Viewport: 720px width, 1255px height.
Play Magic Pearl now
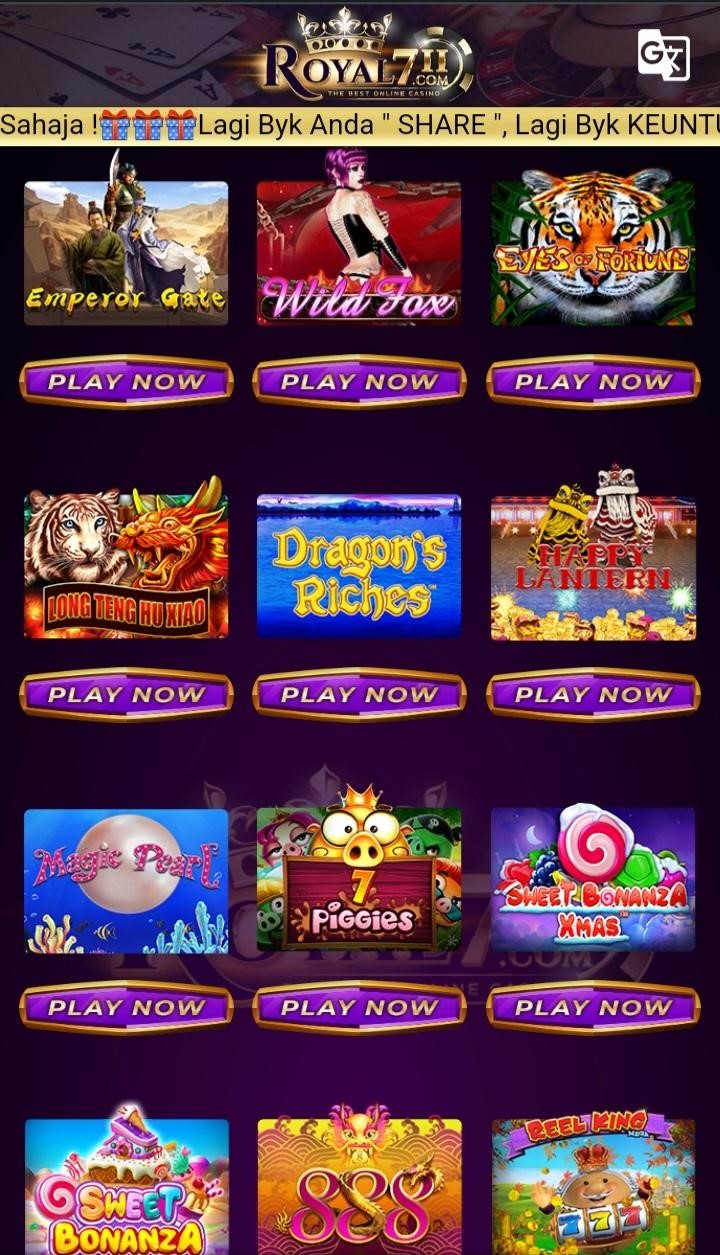pos(126,1007)
